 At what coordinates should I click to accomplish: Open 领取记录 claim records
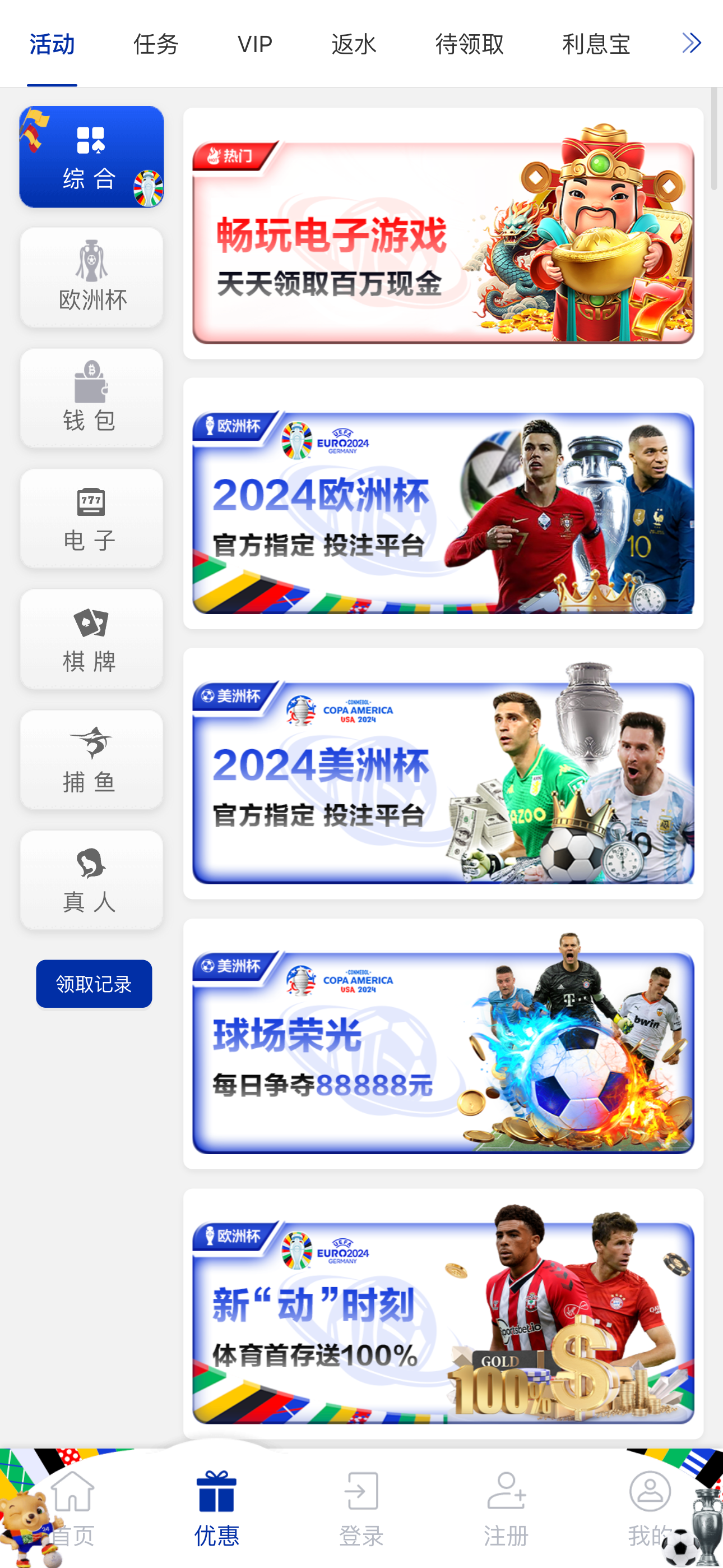pos(94,984)
